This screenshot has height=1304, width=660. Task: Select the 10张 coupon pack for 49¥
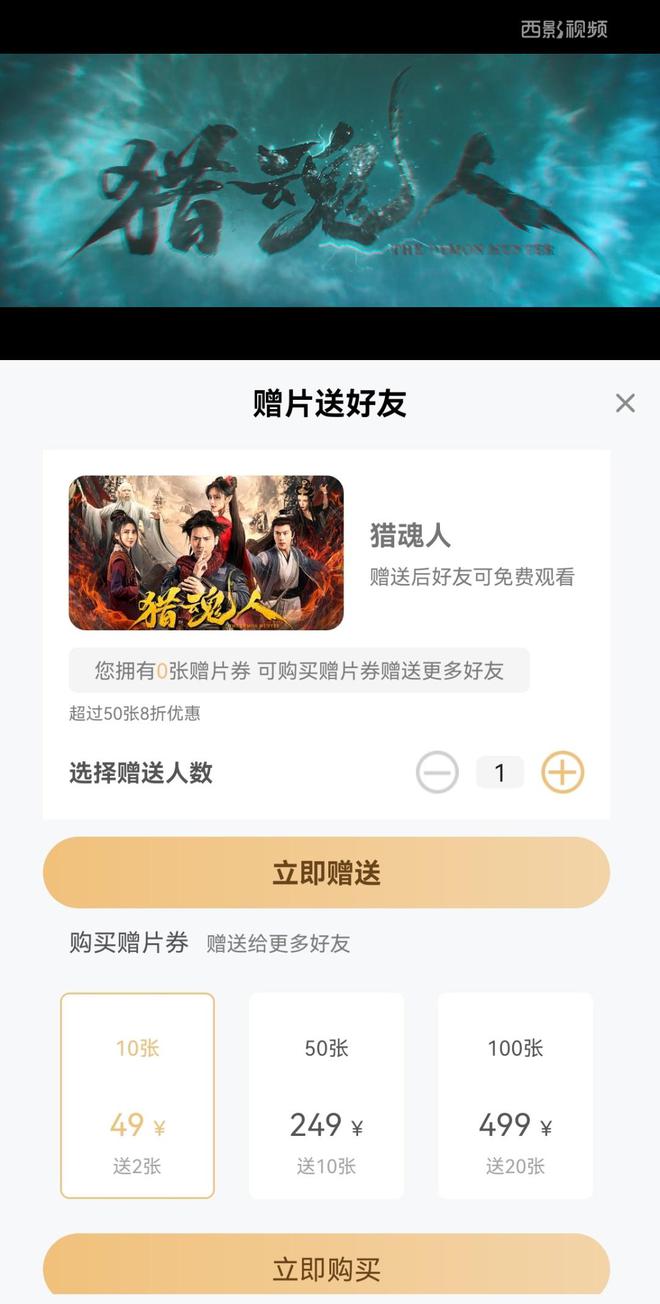(138, 1095)
